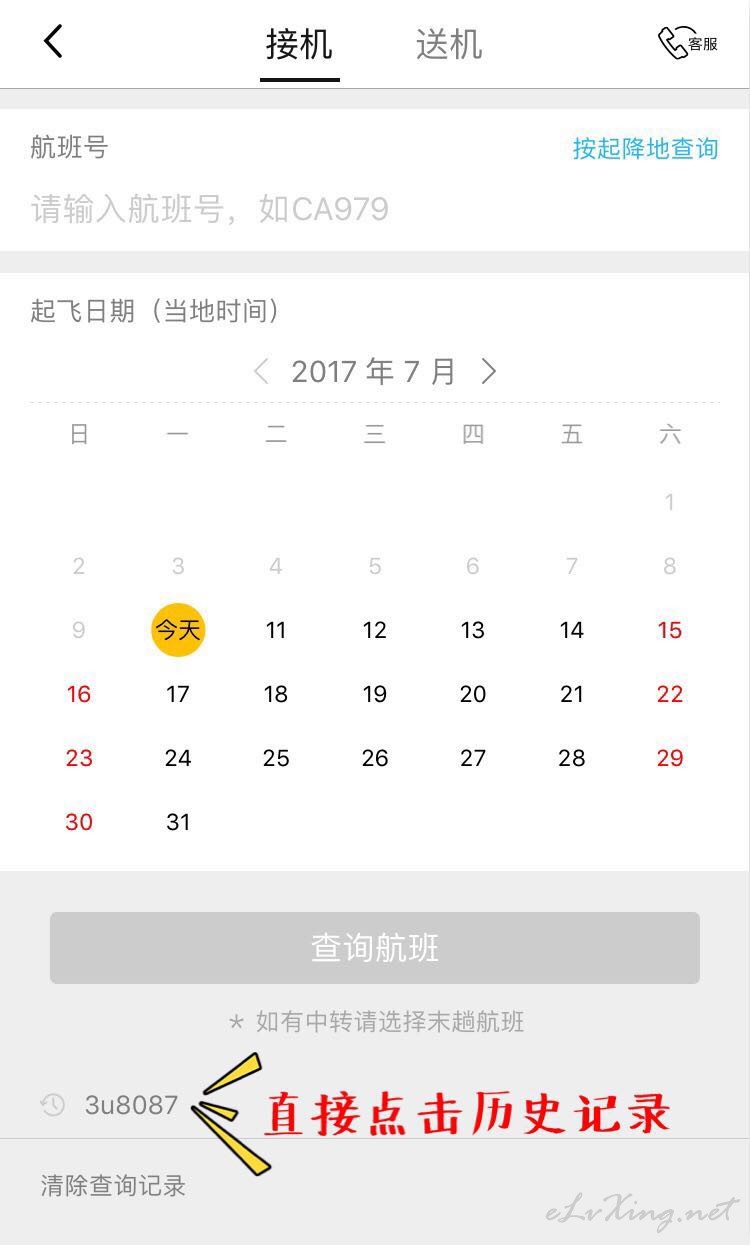Open history record 3u8087
Image resolution: width=750 pixels, height=1245 pixels.
131,1105
